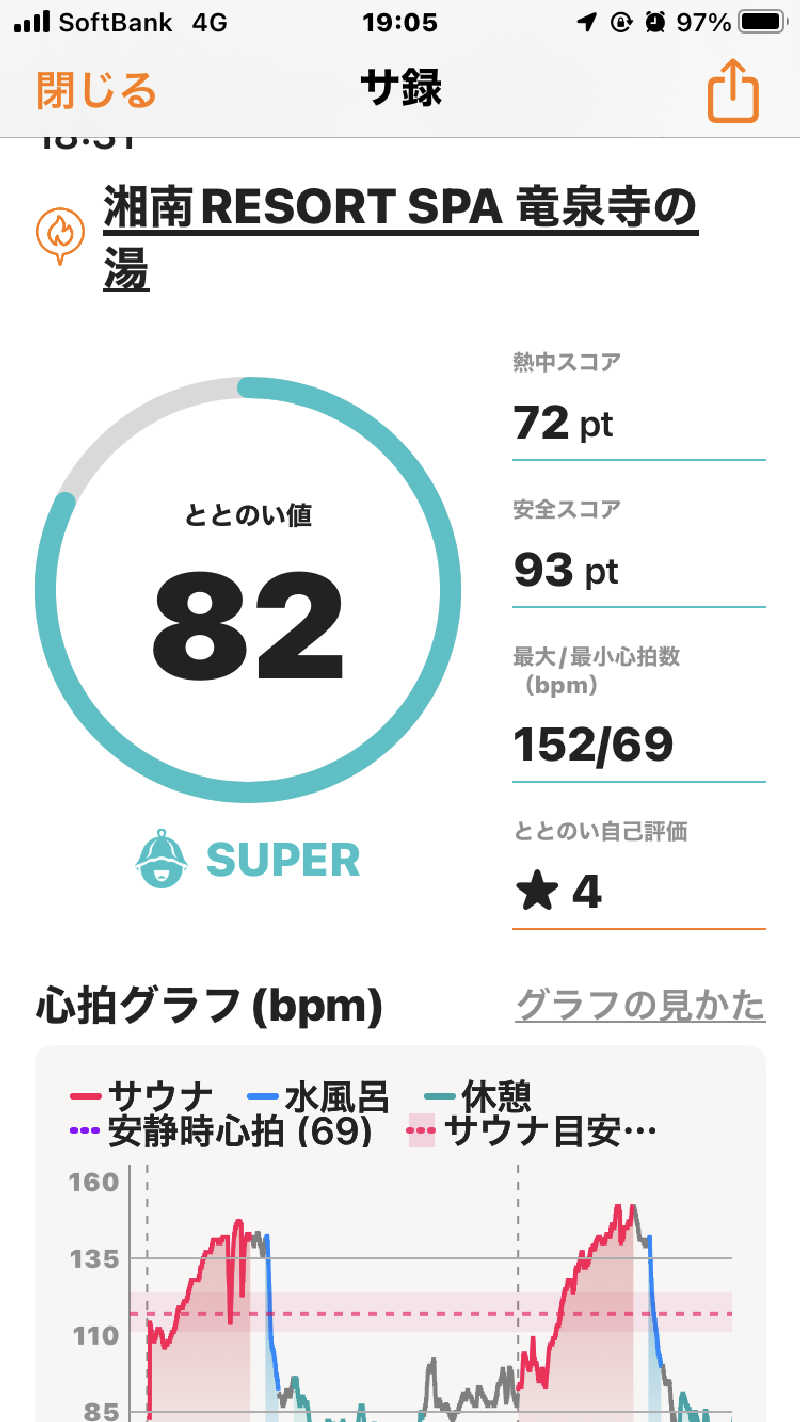This screenshot has width=800, height=1422.
Task: Tap 閉じる to close the record
Action: [97, 90]
